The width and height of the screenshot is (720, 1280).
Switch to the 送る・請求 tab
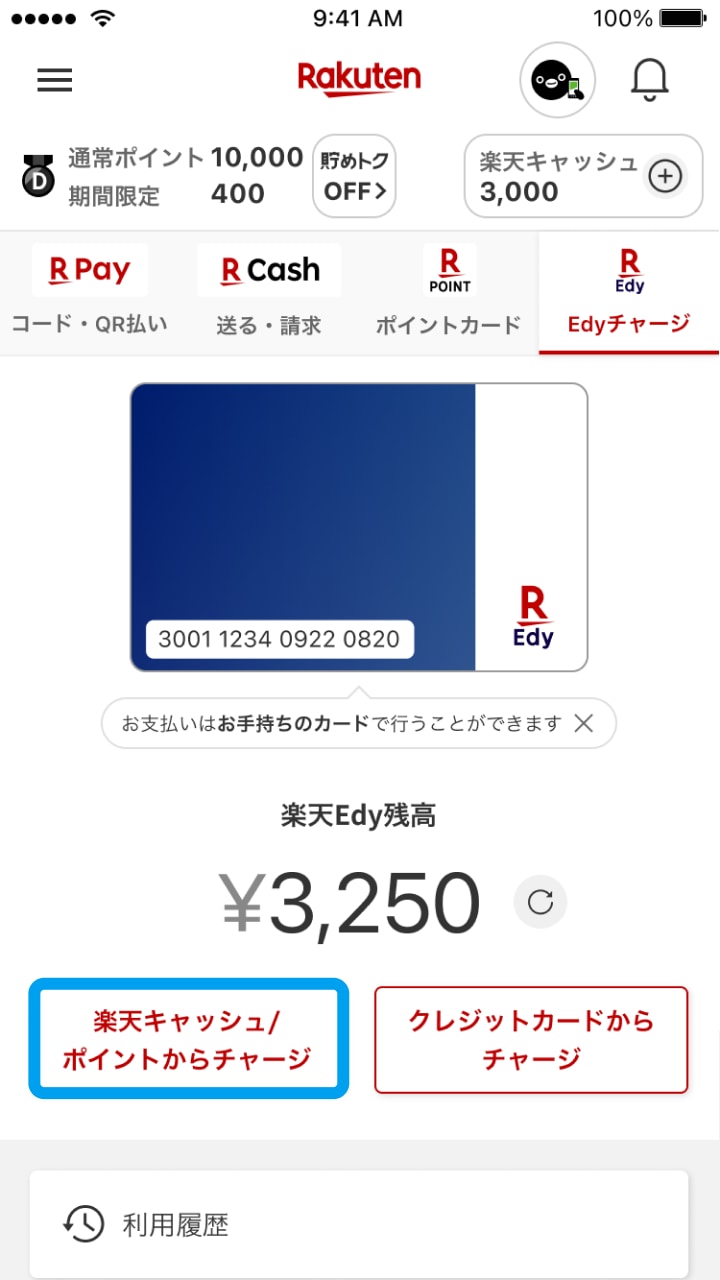tap(269, 293)
